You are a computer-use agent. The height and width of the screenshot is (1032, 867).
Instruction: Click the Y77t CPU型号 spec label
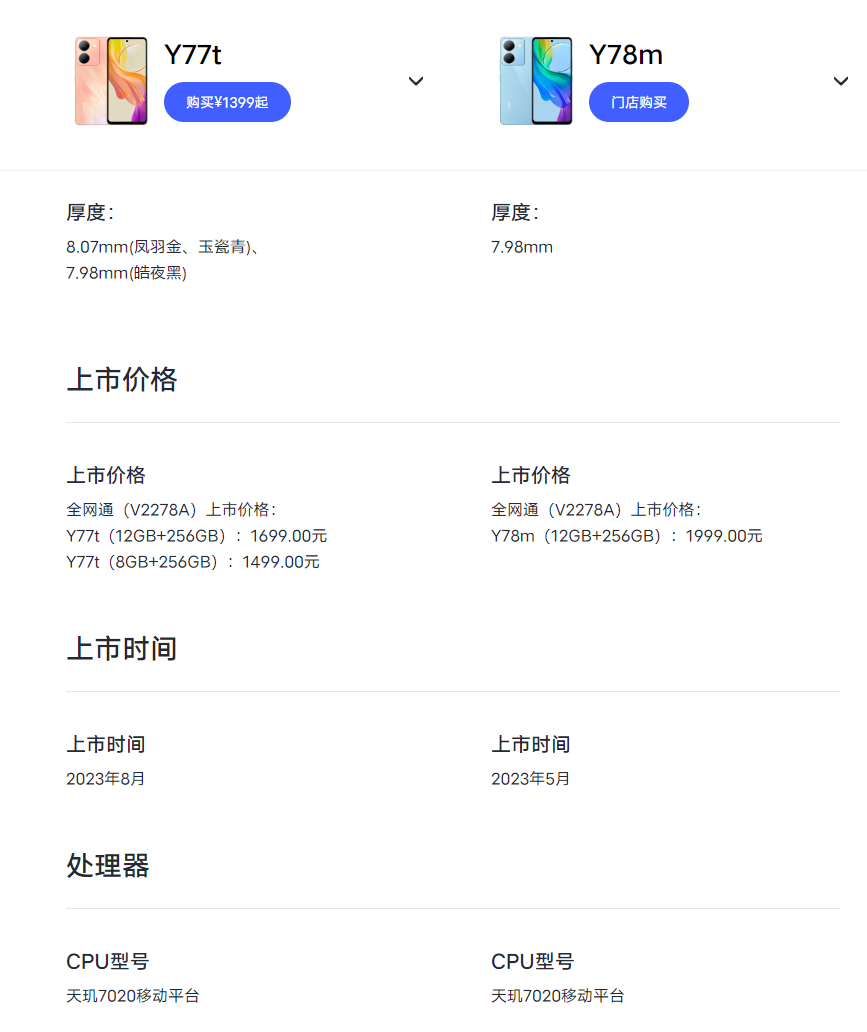click(107, 961)
